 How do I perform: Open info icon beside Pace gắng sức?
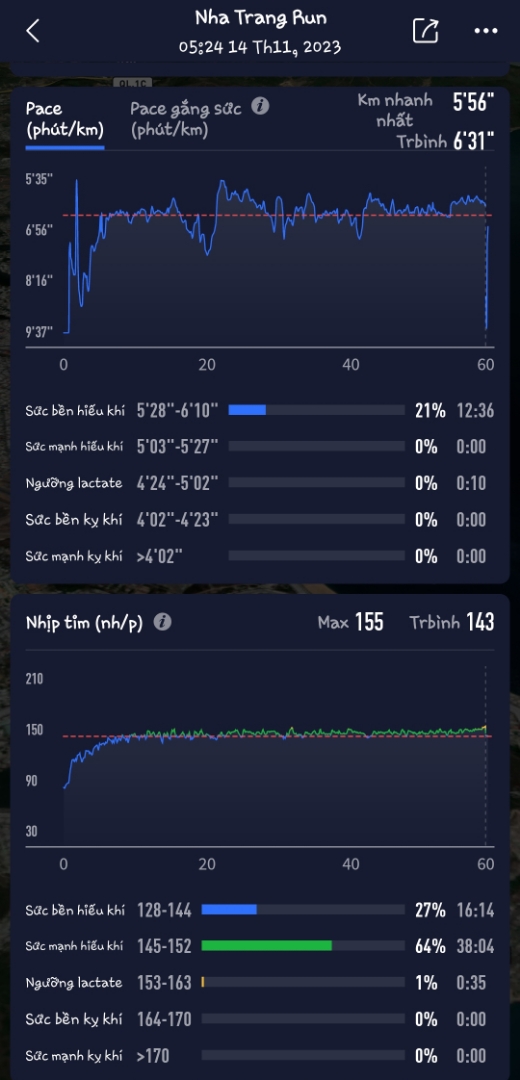coord(260,107)
